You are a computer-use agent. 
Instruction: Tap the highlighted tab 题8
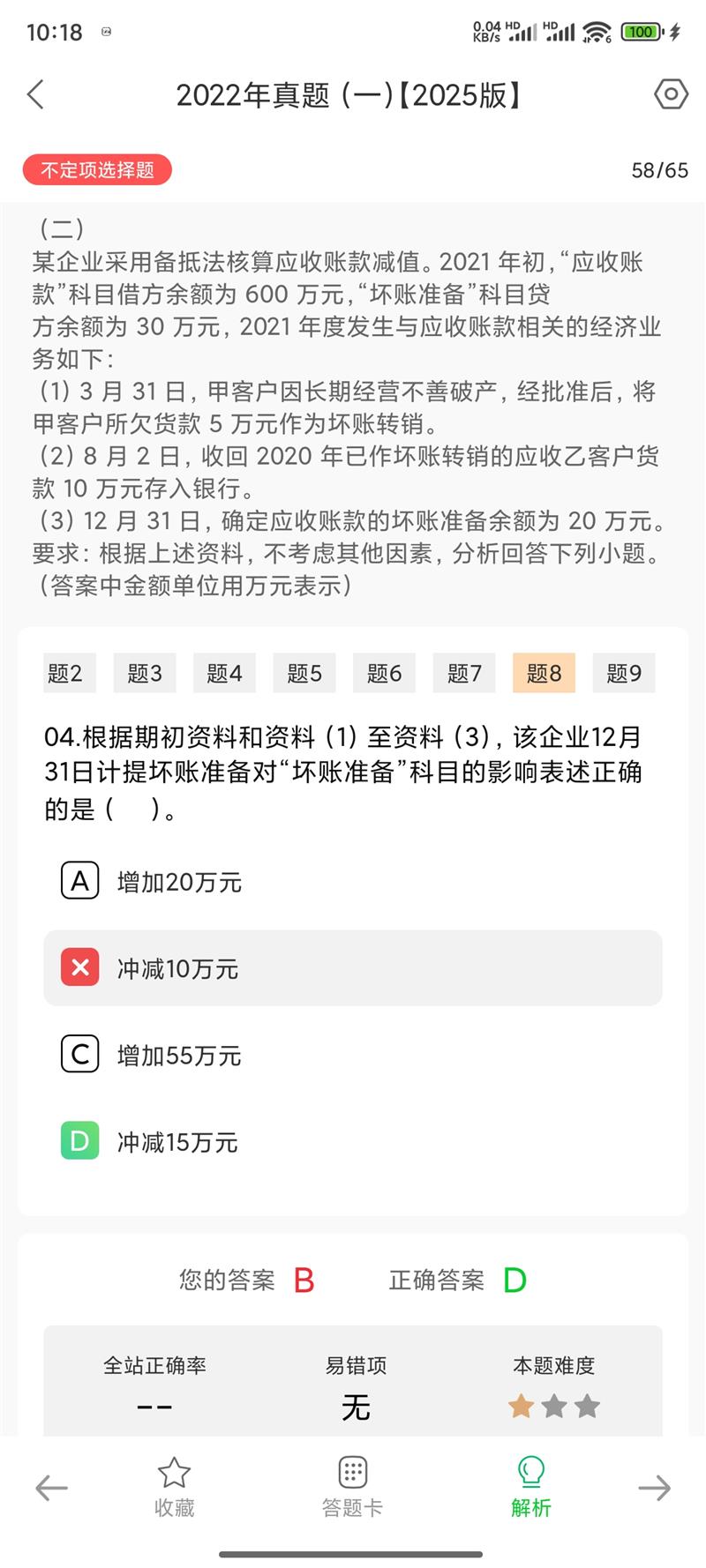(544, 674)
